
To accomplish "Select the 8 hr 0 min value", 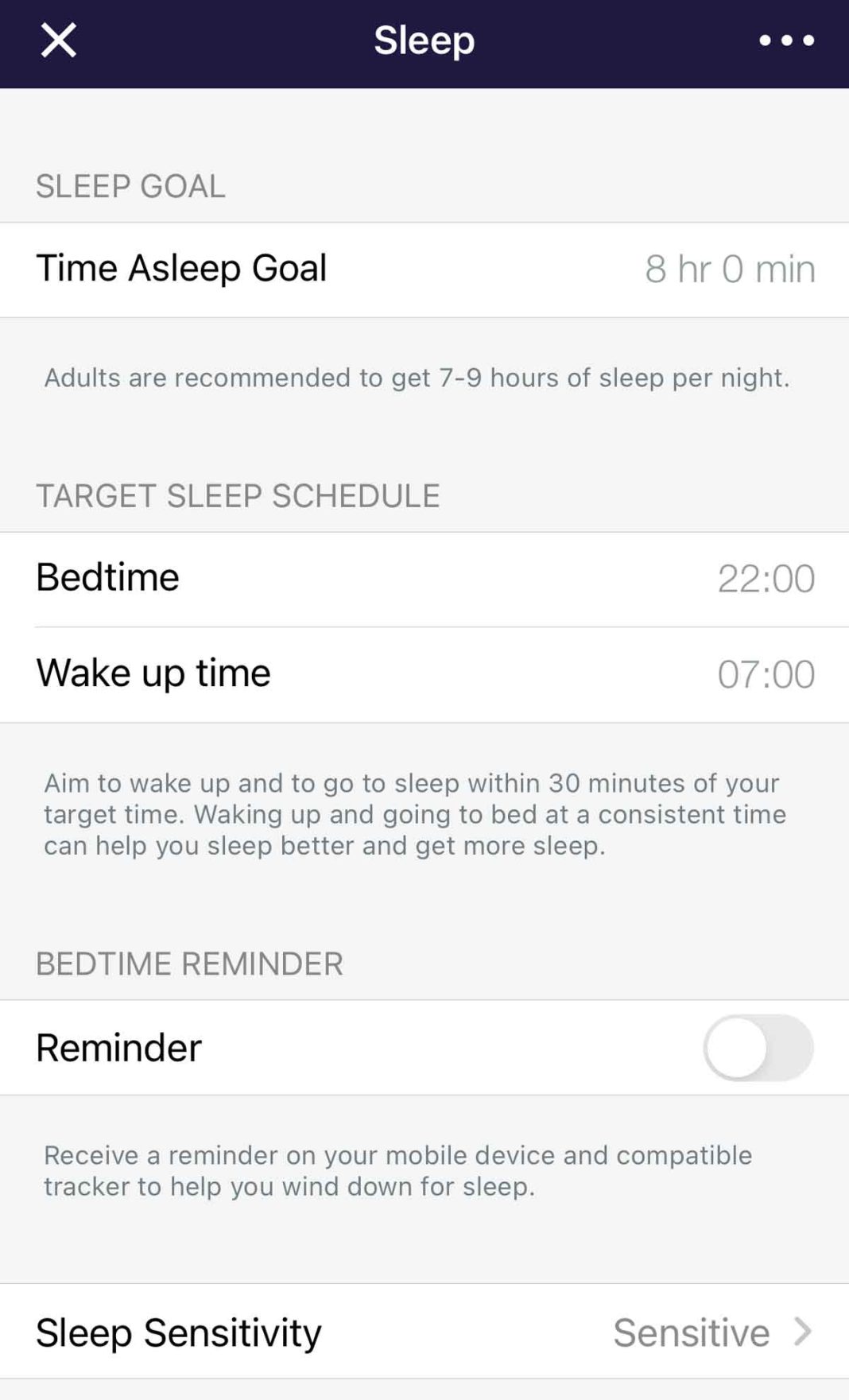I will tap(729, 269).
